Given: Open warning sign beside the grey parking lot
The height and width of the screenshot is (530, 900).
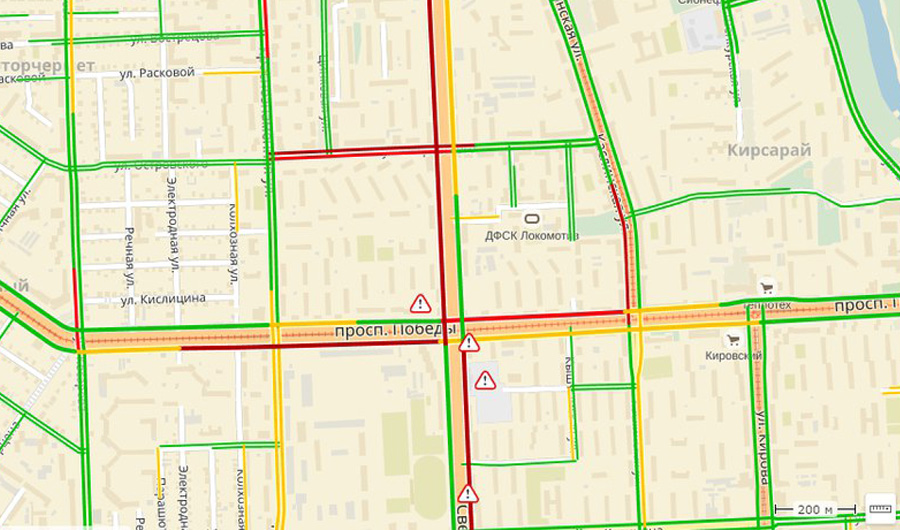Looking at the screenshot, I should 485,380.
